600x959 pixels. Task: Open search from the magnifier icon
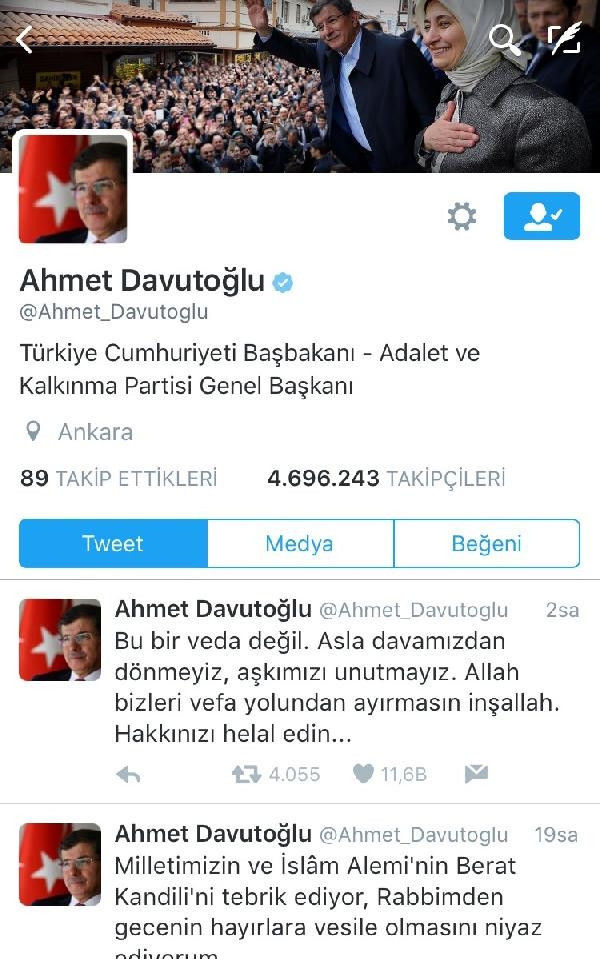[505, 40]
